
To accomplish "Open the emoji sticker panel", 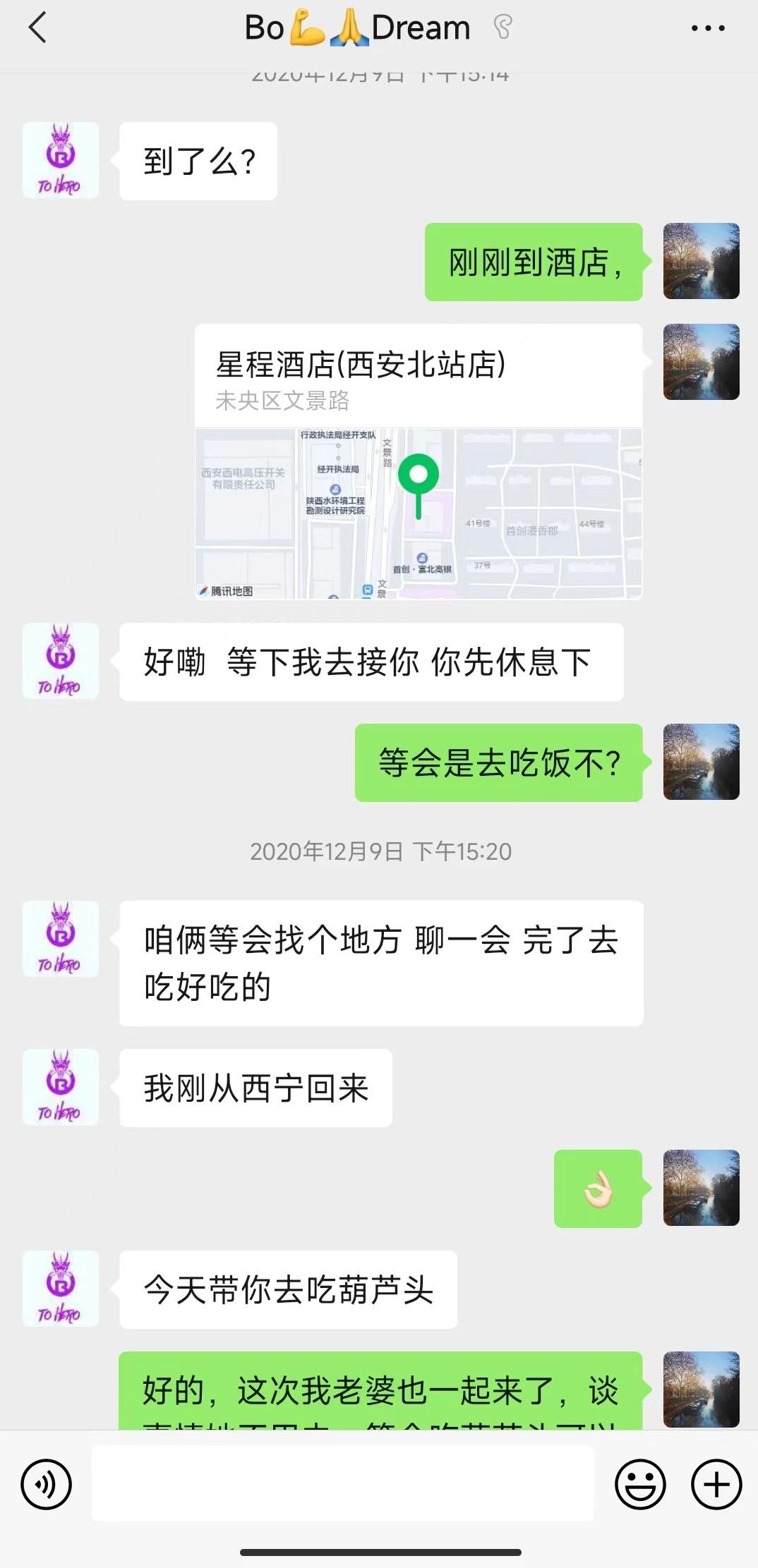I will (x=640, y=1485).
